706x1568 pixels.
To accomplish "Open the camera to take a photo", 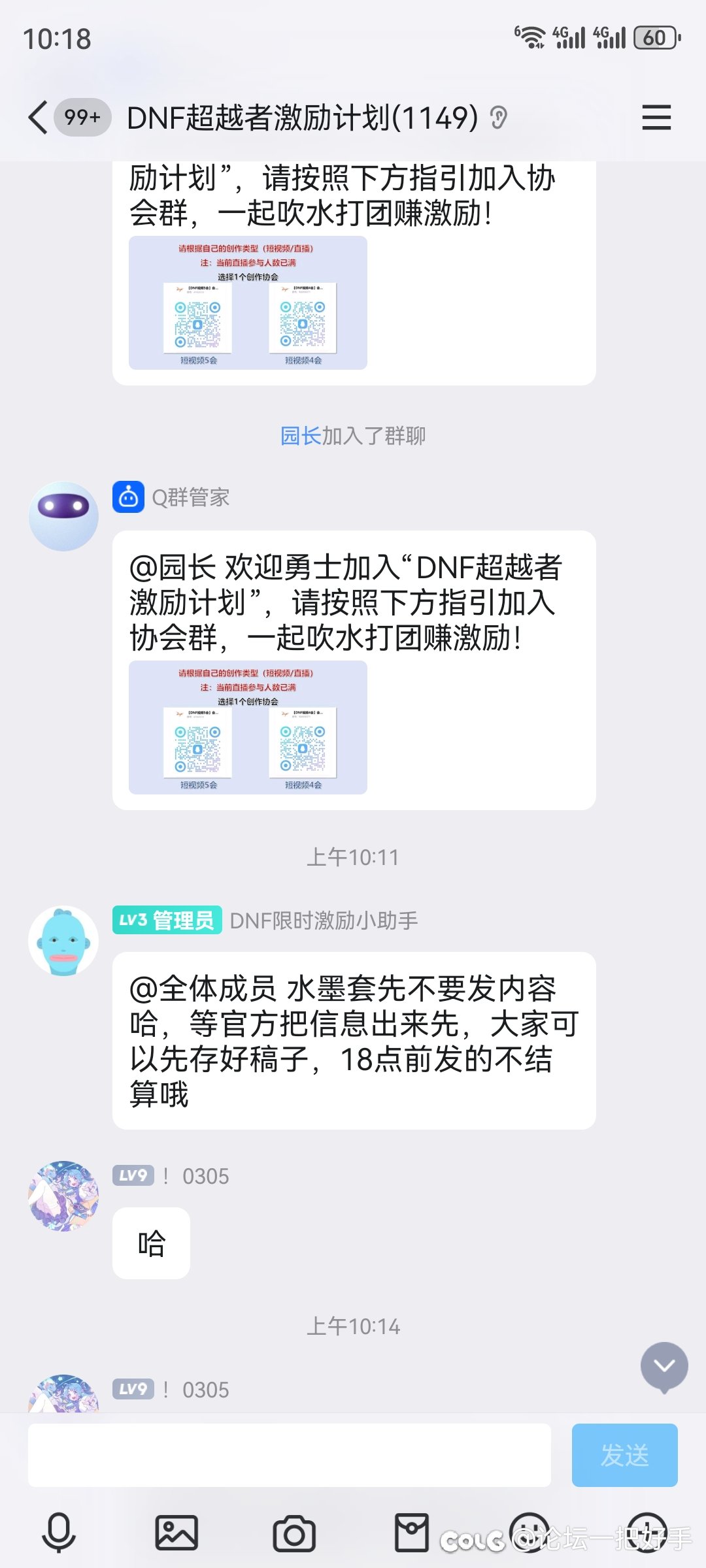I will pyautogui.click(x=294, y=1533).
